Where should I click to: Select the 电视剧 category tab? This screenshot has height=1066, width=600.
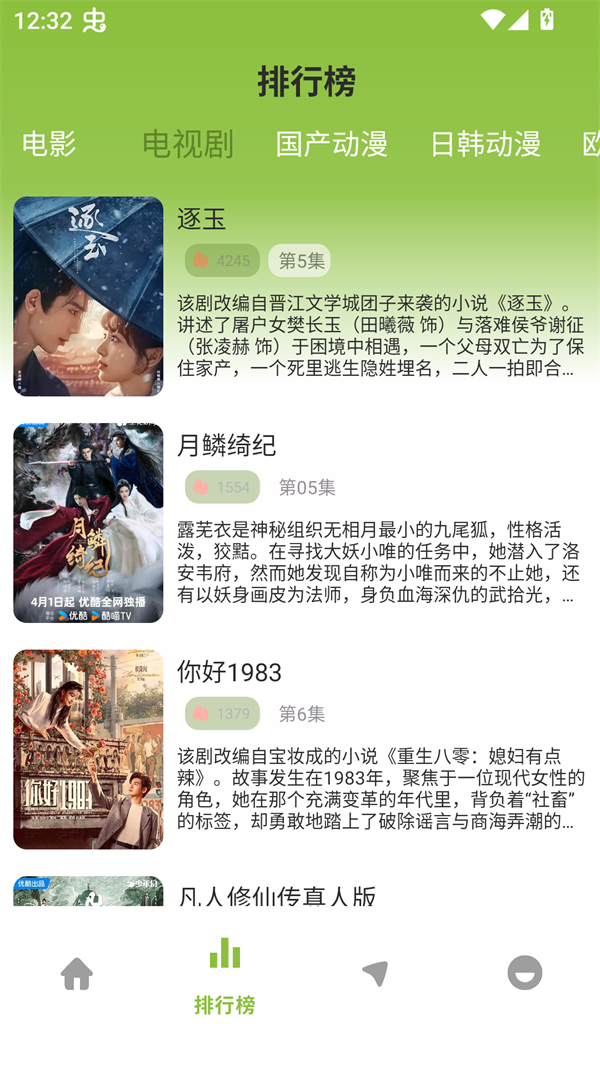coord(187,144)
